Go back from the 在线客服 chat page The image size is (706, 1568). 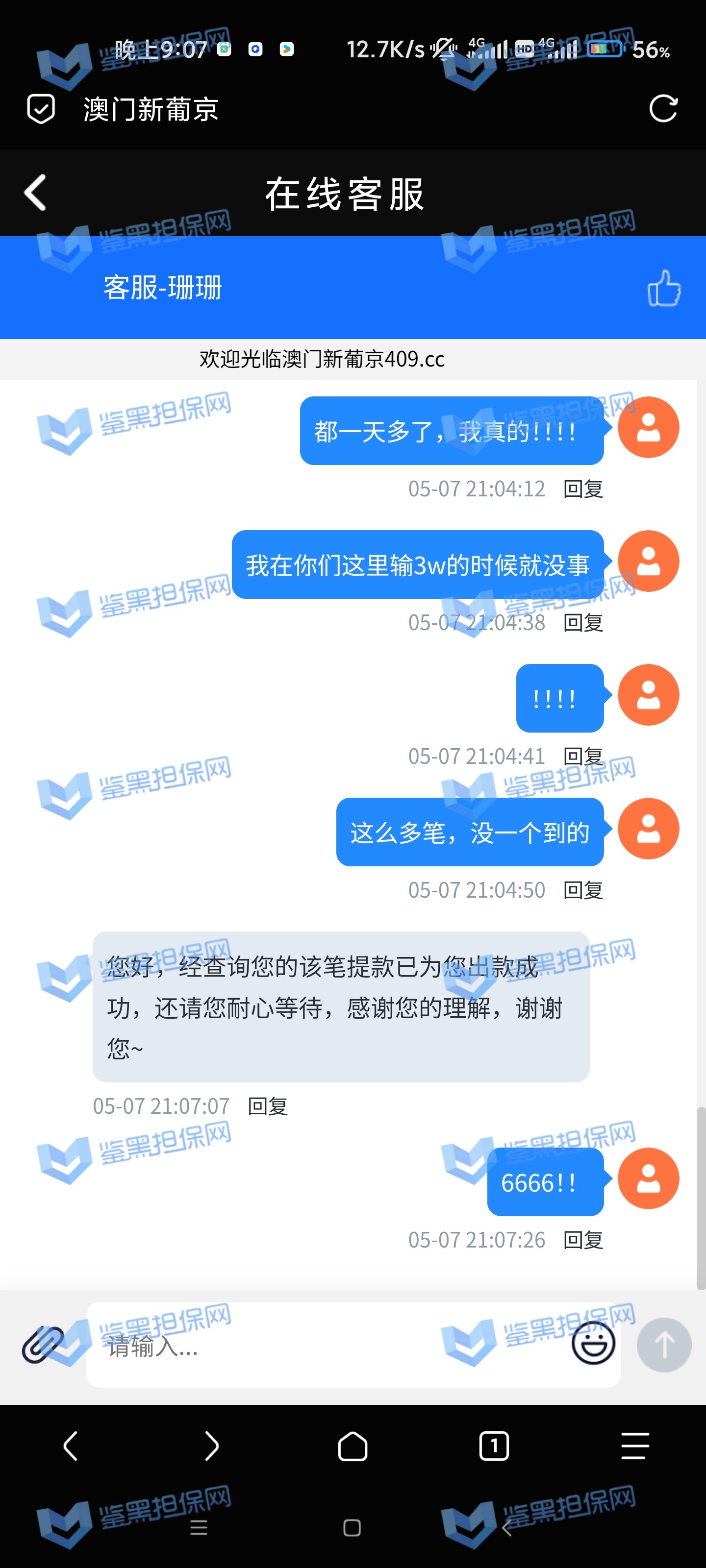pos(35,193)
